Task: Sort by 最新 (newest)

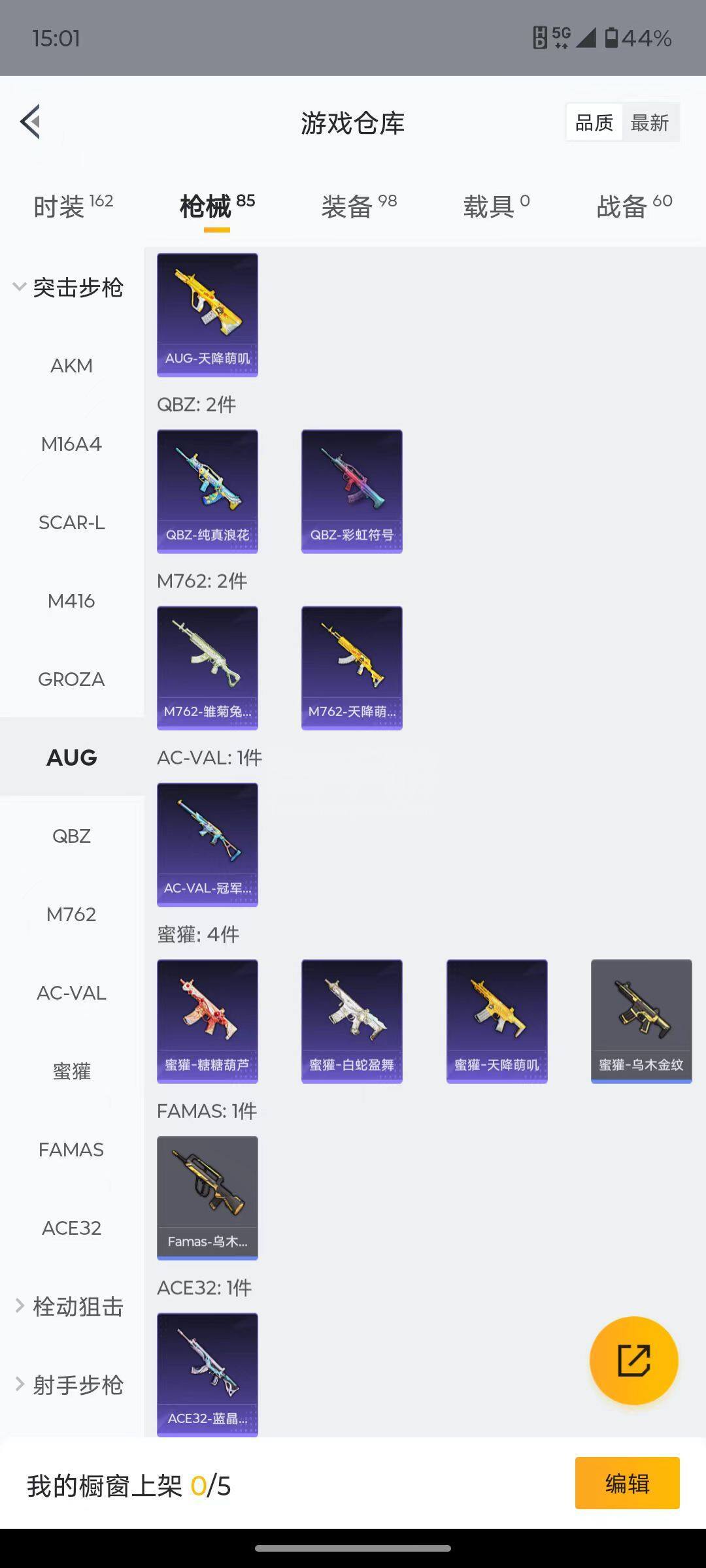Action: [649, 122]
